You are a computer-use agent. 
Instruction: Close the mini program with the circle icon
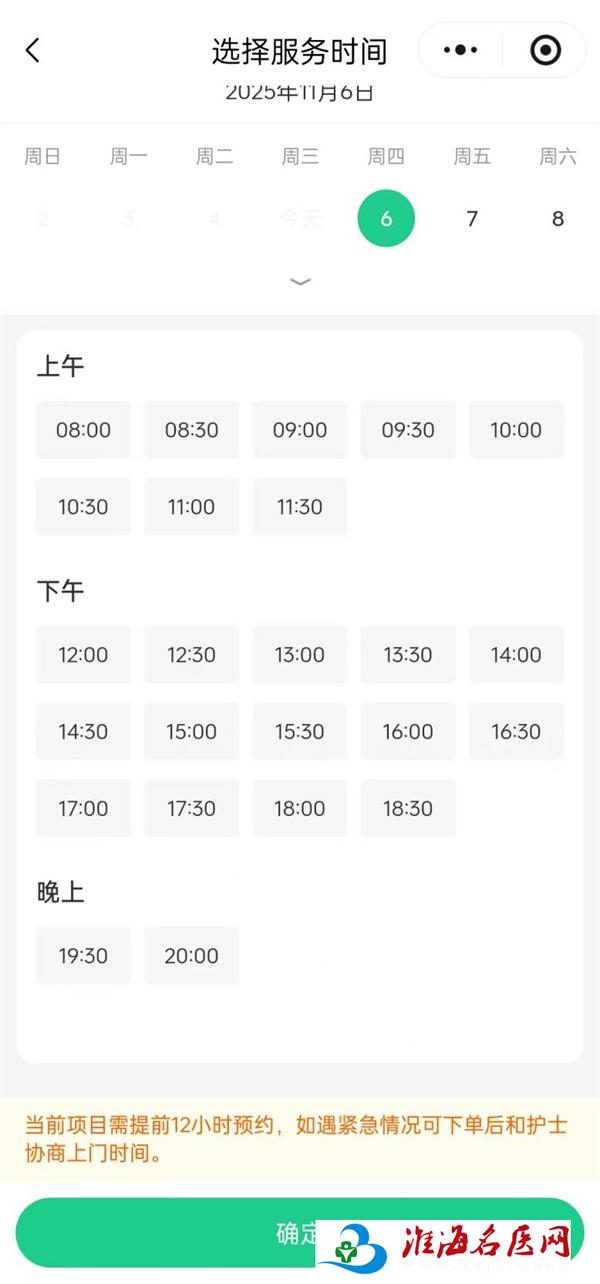click(545, 50)
